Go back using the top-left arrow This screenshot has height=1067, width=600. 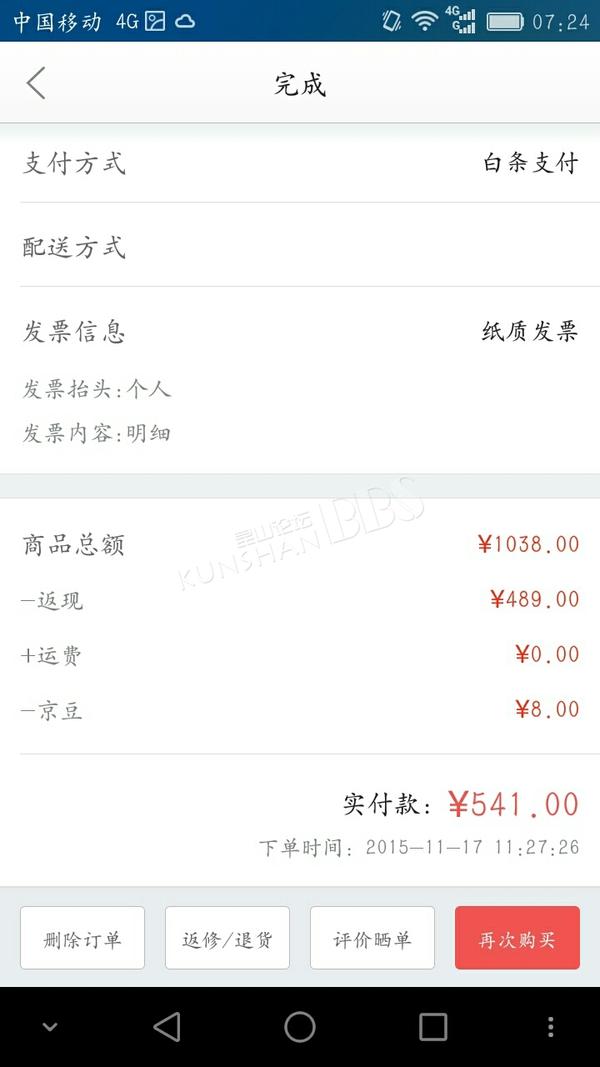tap(36, 83)
